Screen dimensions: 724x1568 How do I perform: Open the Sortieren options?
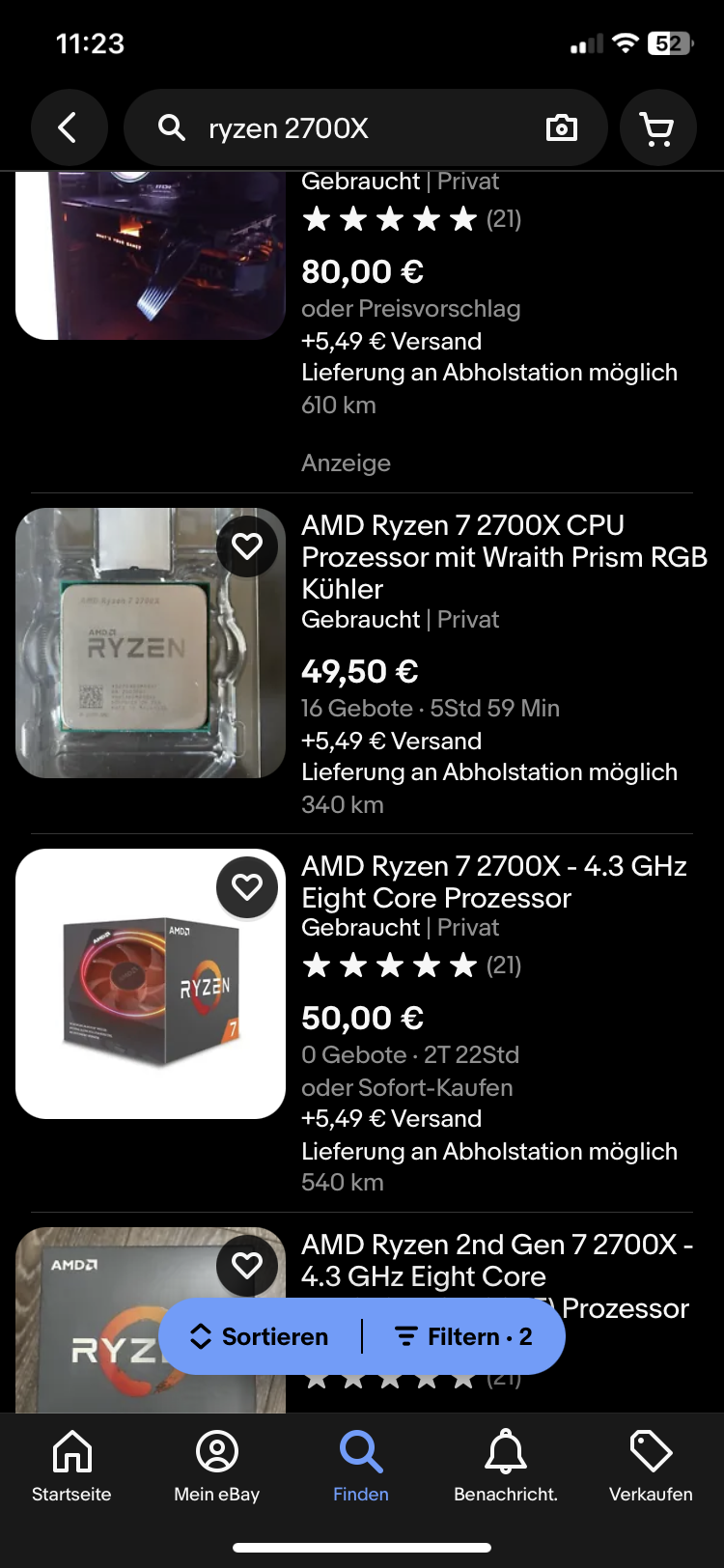[x=261, y=1336]
